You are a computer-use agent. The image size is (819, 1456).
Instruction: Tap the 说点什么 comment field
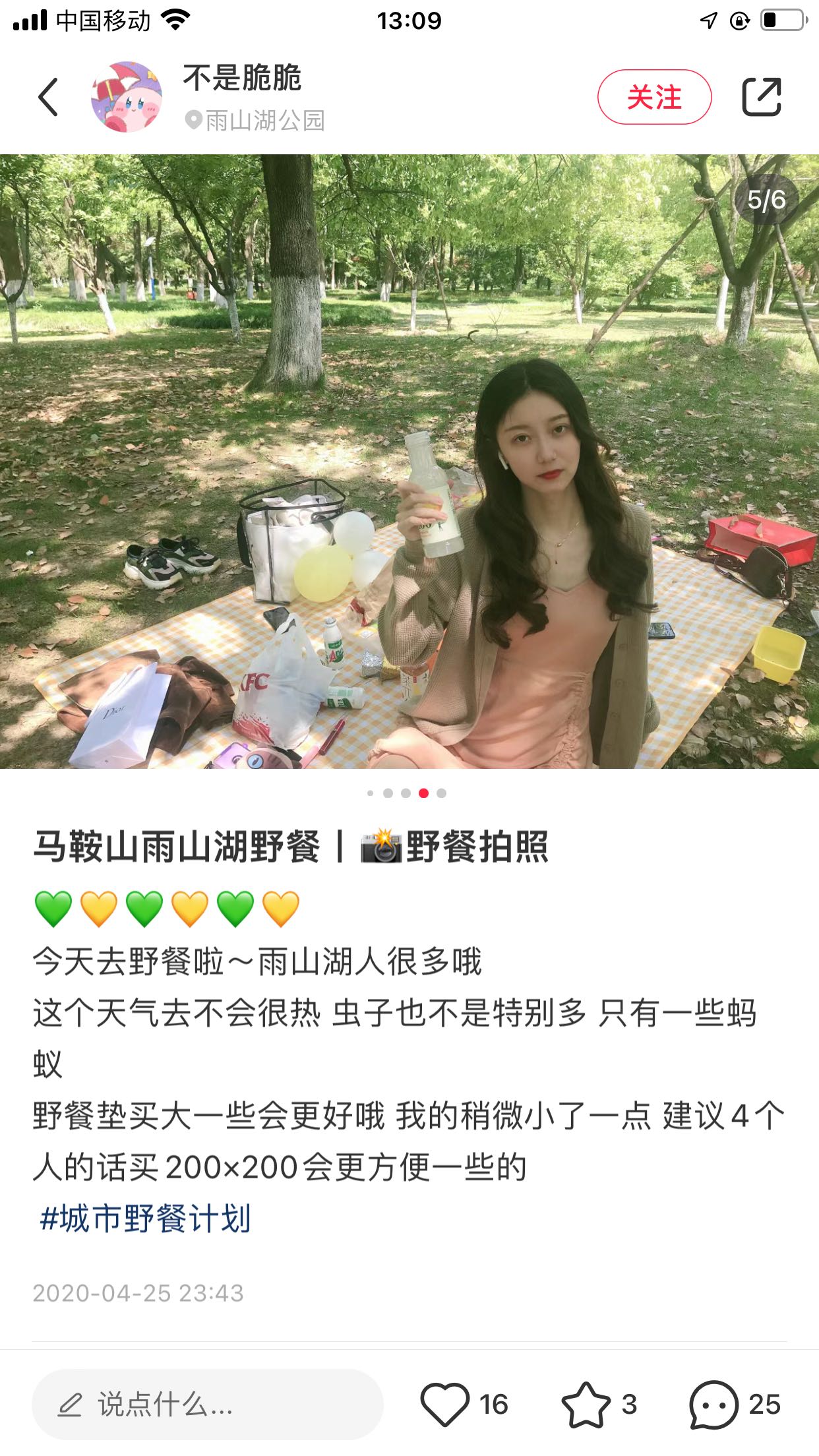click(x=208, y=1405)
